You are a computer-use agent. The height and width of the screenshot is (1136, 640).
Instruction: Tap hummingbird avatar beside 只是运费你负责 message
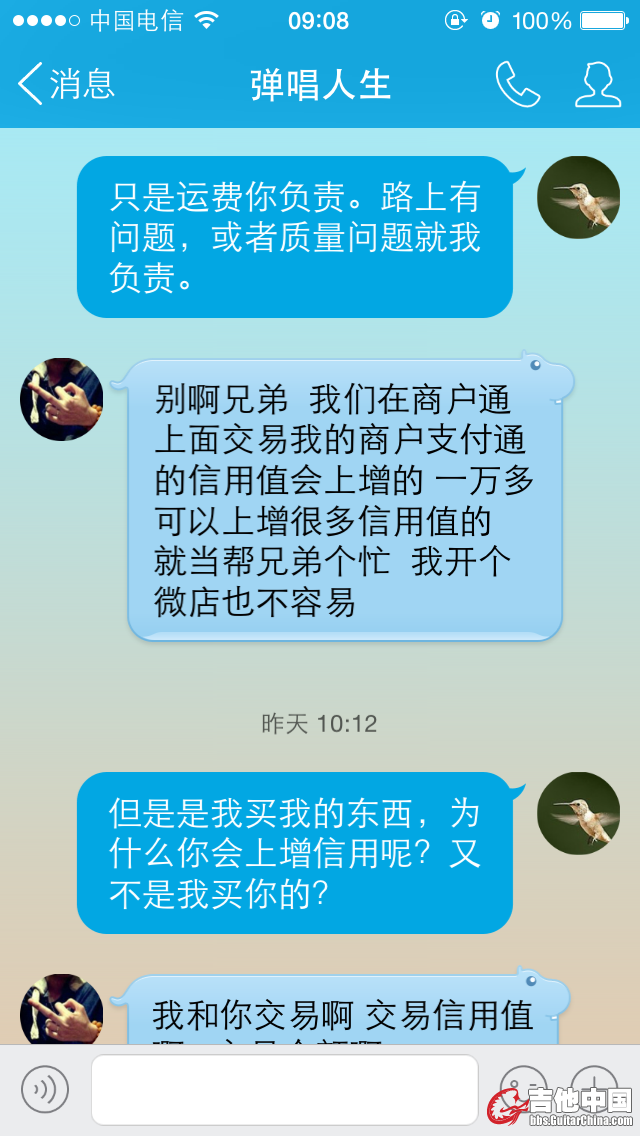[579, 197]
